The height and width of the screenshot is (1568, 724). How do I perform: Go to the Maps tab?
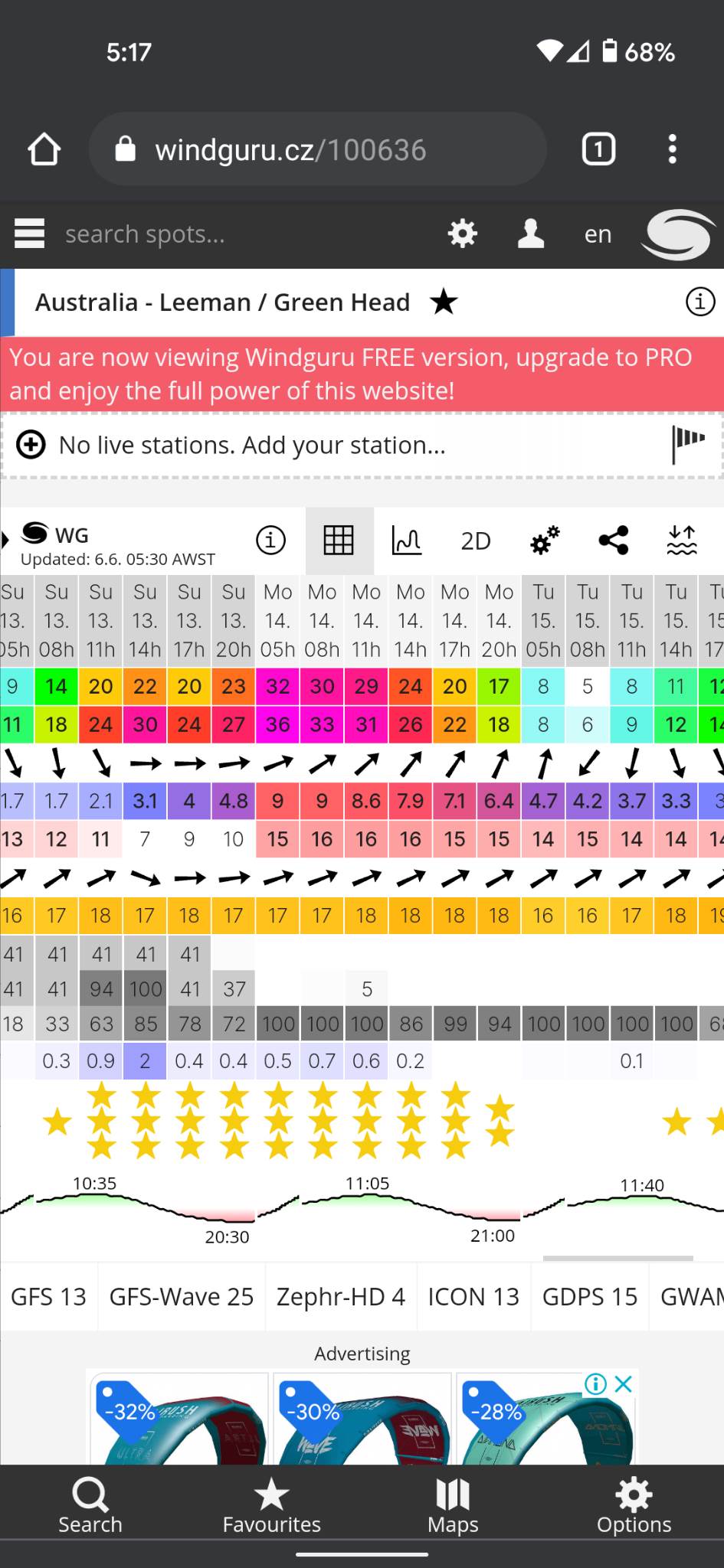click(x=453, y=1505)
